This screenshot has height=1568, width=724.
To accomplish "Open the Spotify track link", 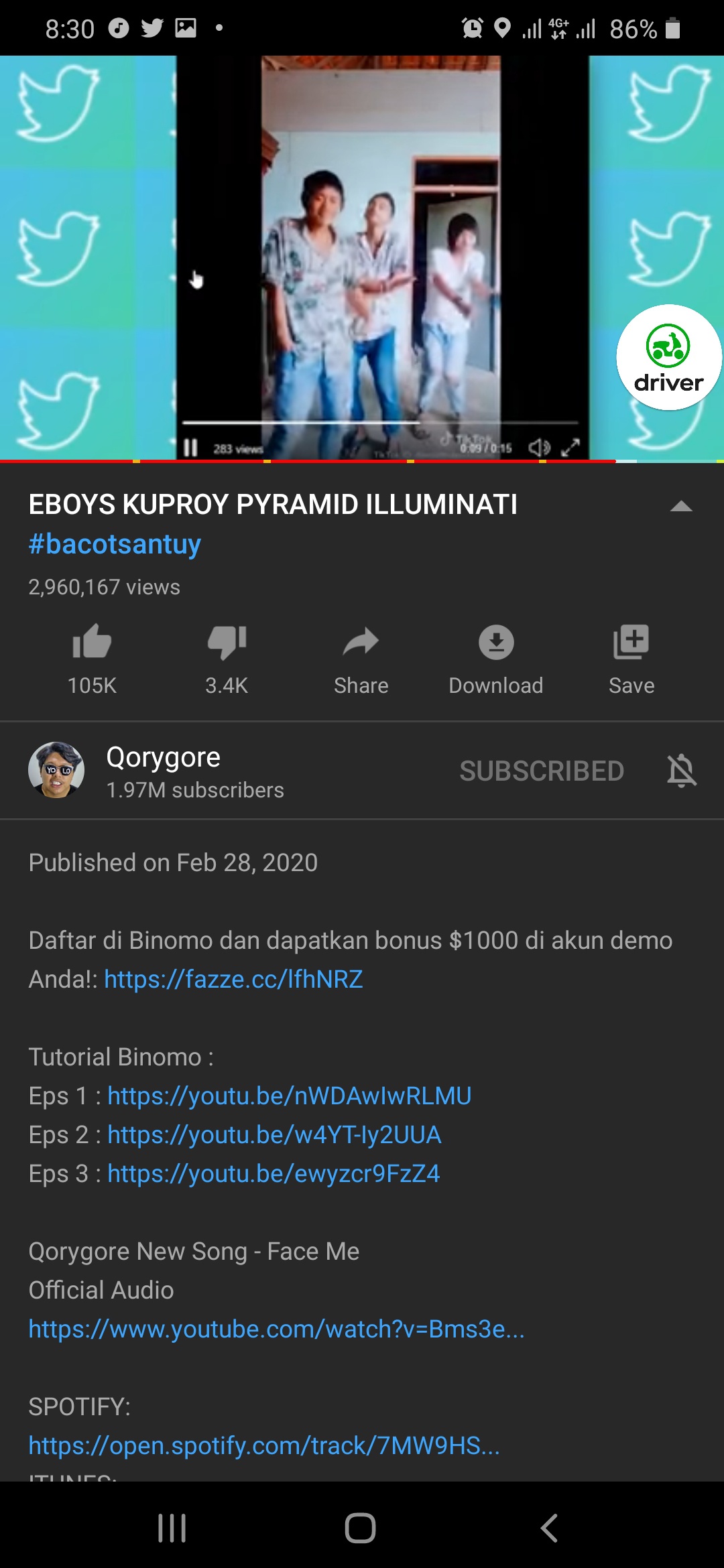I will pyautogui.click(x=264, y=1446).
